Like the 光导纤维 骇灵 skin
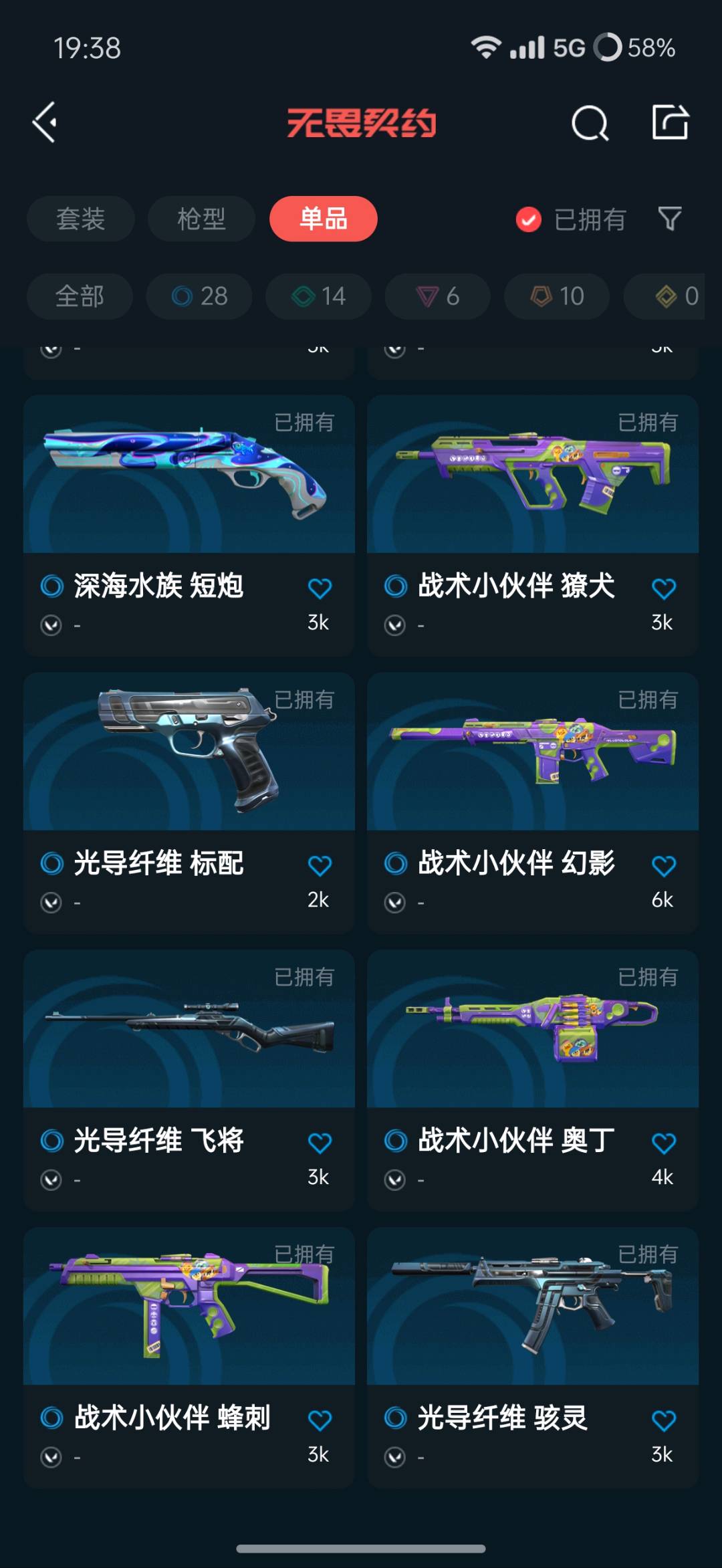The width and height of the screenshot is (722, 1568). coord(663,1420)
